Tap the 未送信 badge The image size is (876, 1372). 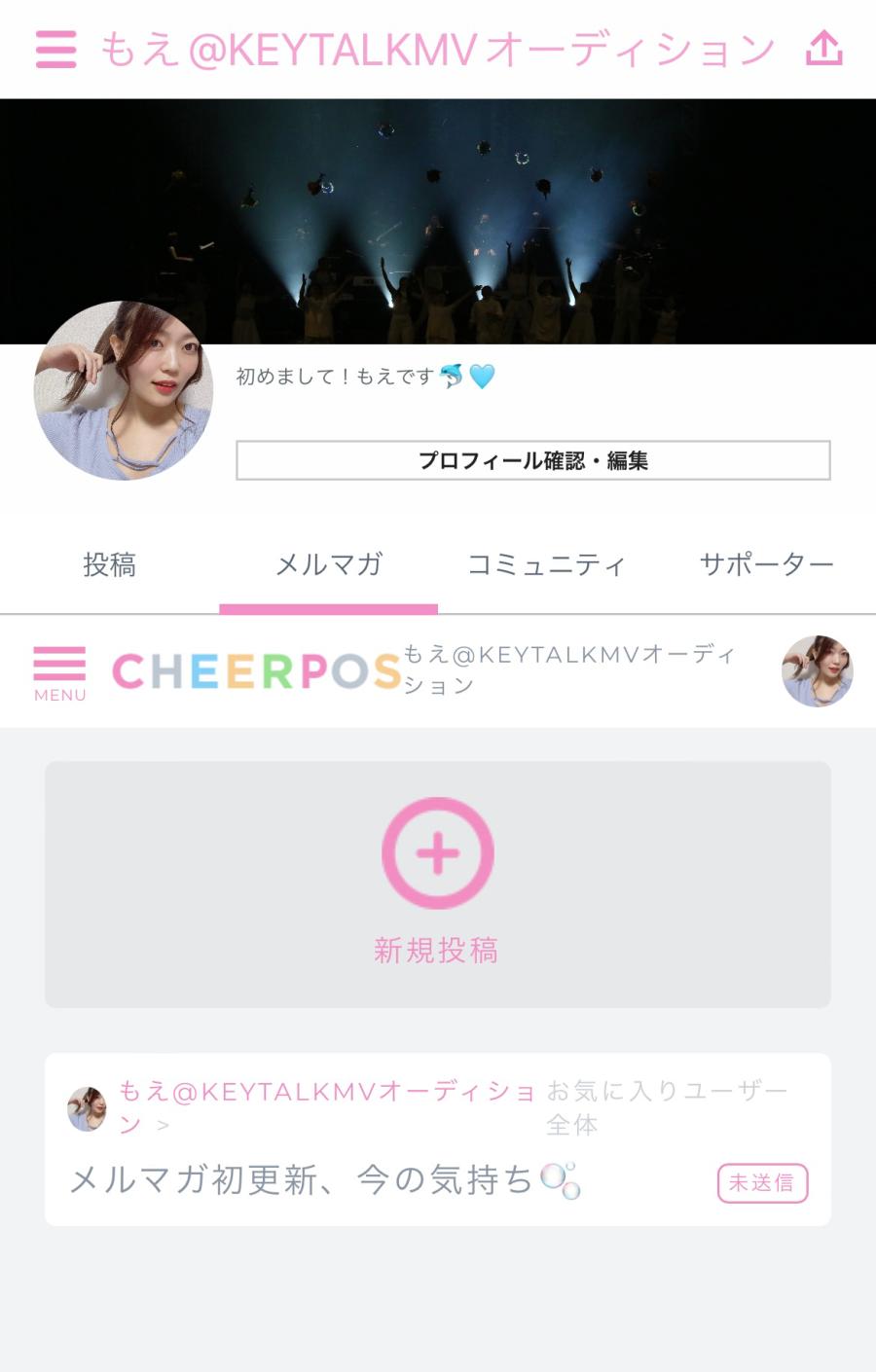tap(762, 1182)
